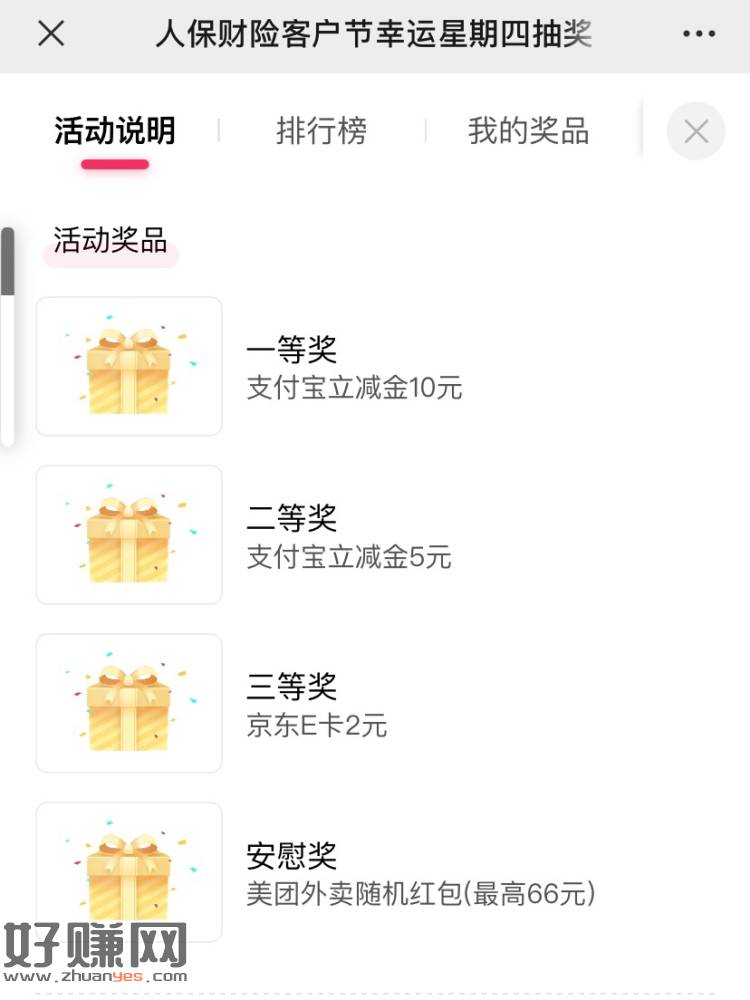Open the three-dot overflow menu
750x1000 pixels.
tap(699, 34)
